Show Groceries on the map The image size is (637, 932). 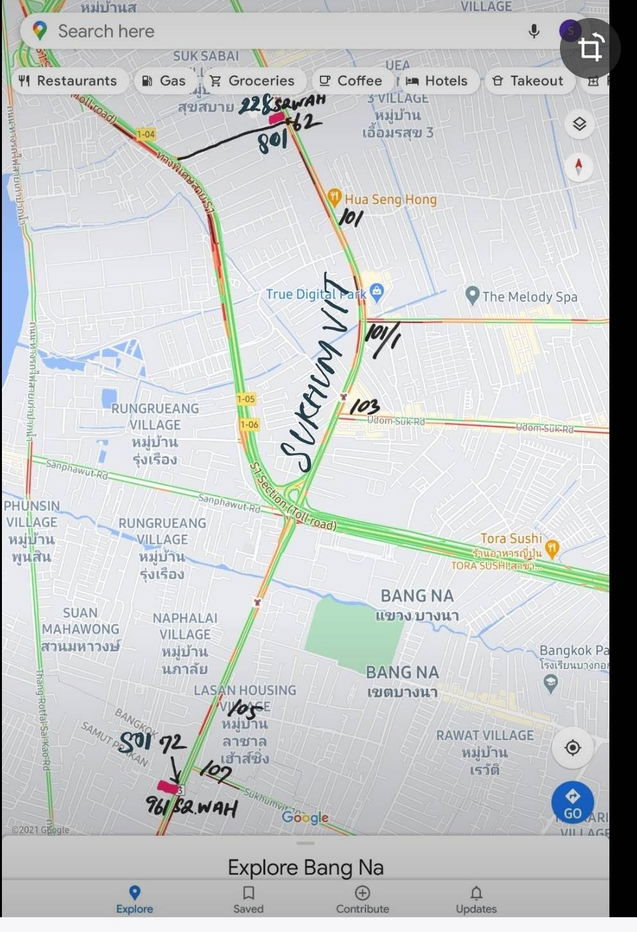click(x=252, y=81)
